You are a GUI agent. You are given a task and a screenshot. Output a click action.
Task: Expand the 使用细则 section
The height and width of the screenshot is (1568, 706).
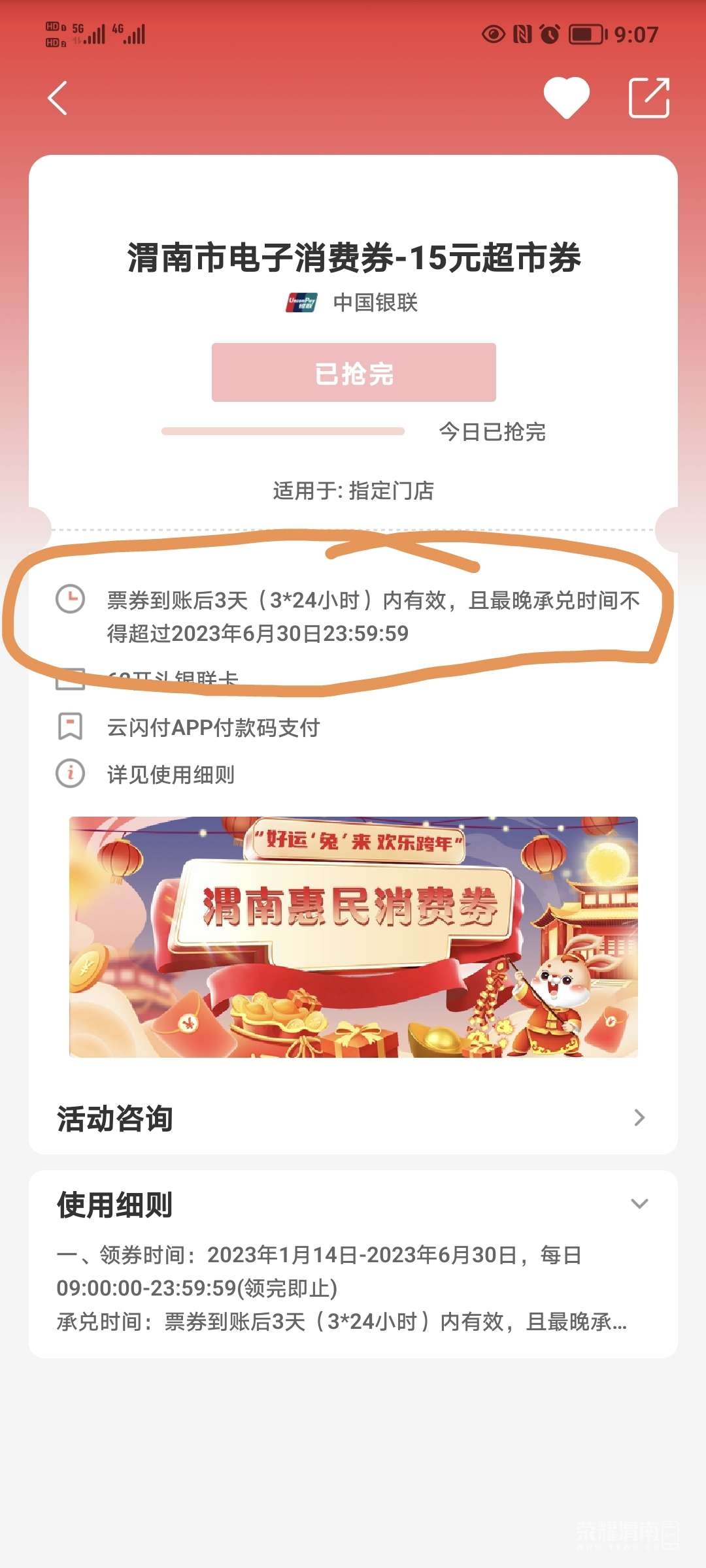click(x=639, y=1203)
